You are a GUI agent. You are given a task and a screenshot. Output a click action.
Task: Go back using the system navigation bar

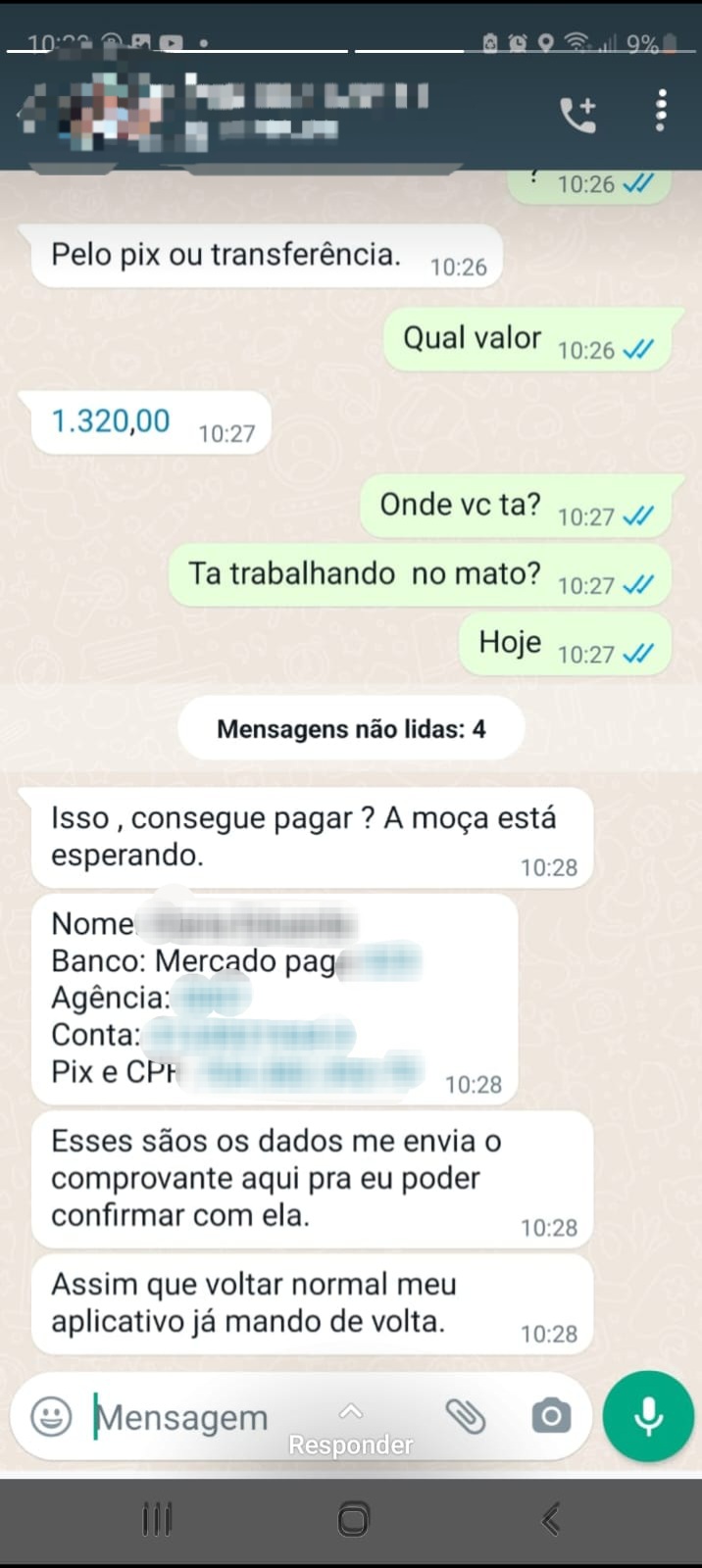(550, 1519)
